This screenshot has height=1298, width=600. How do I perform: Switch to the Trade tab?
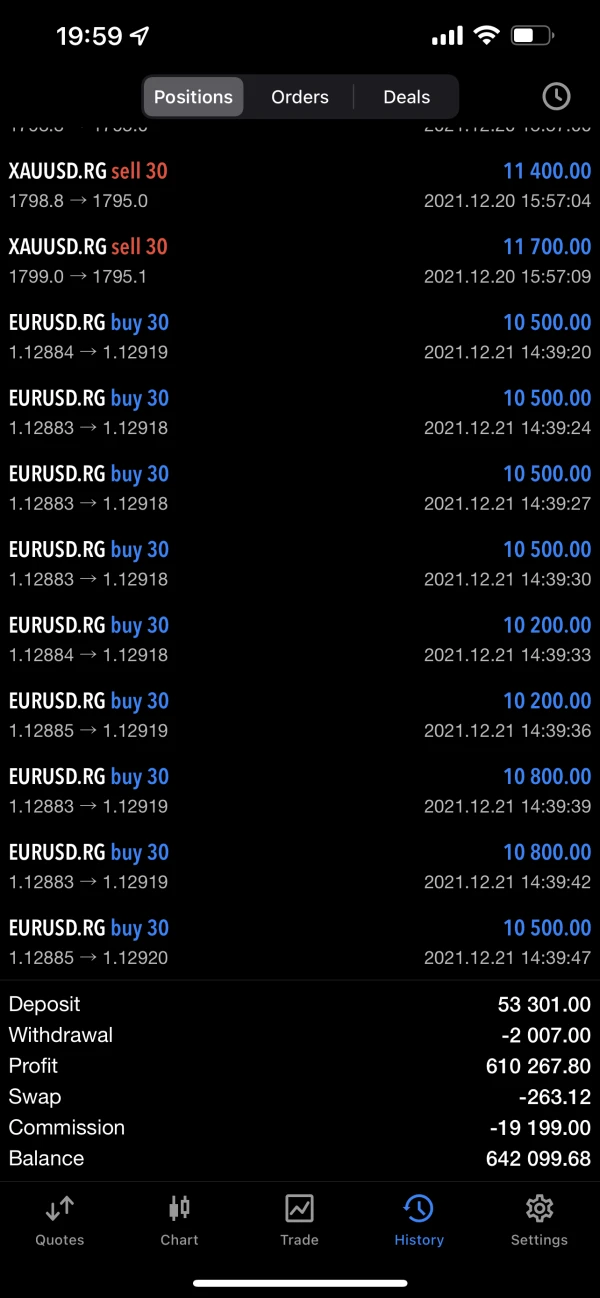tap(299, 1220)
